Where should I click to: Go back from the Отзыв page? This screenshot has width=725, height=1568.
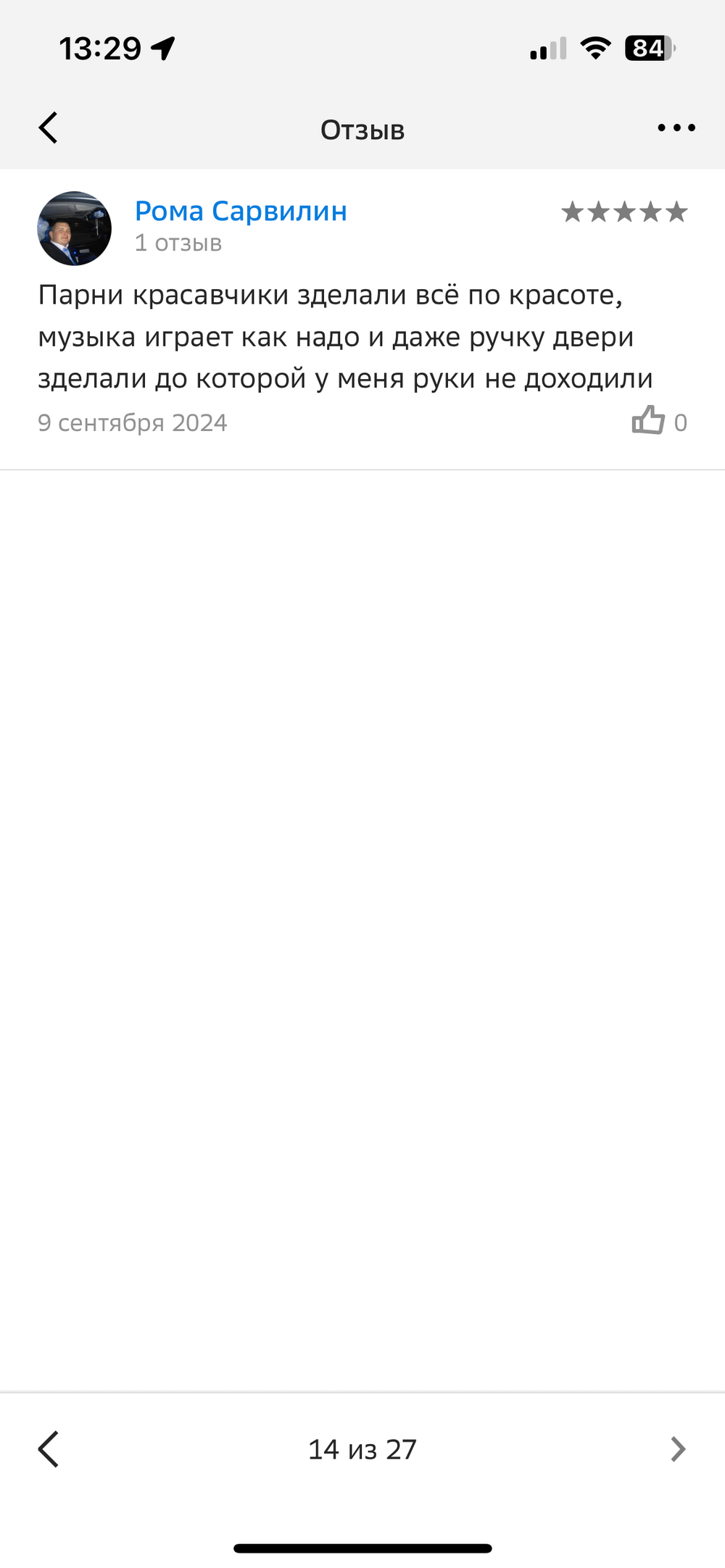coord(48,128)
